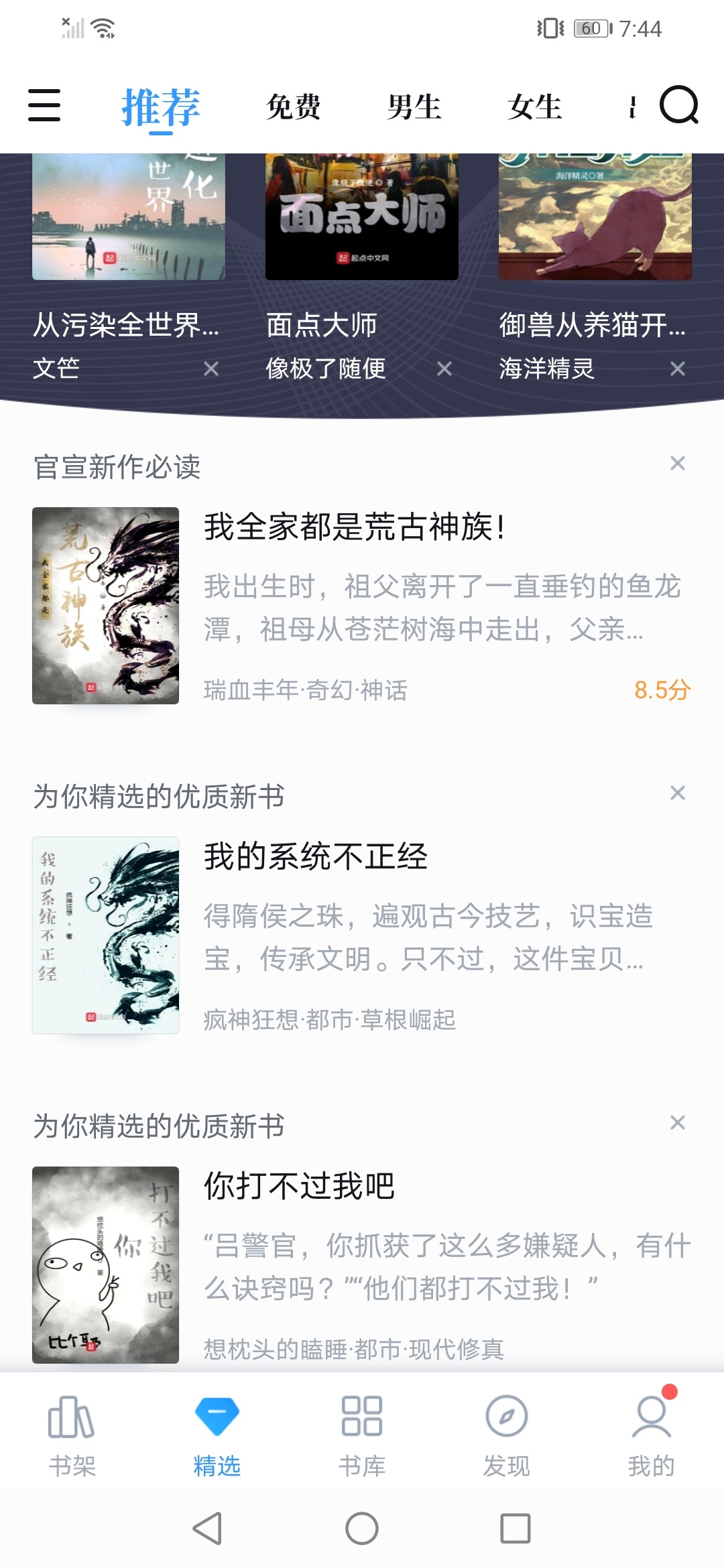Image resolution: width=724 pixels, height=1568 pixels.
Task: Switch to the 男生 top tab
Action: pos(414,107)
